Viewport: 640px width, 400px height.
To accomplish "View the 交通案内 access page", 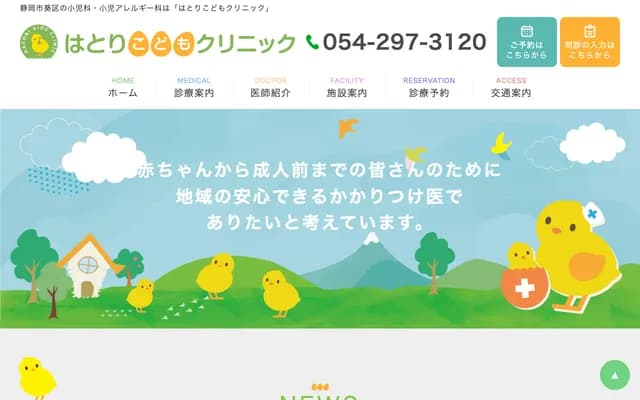I will [511, 87].
